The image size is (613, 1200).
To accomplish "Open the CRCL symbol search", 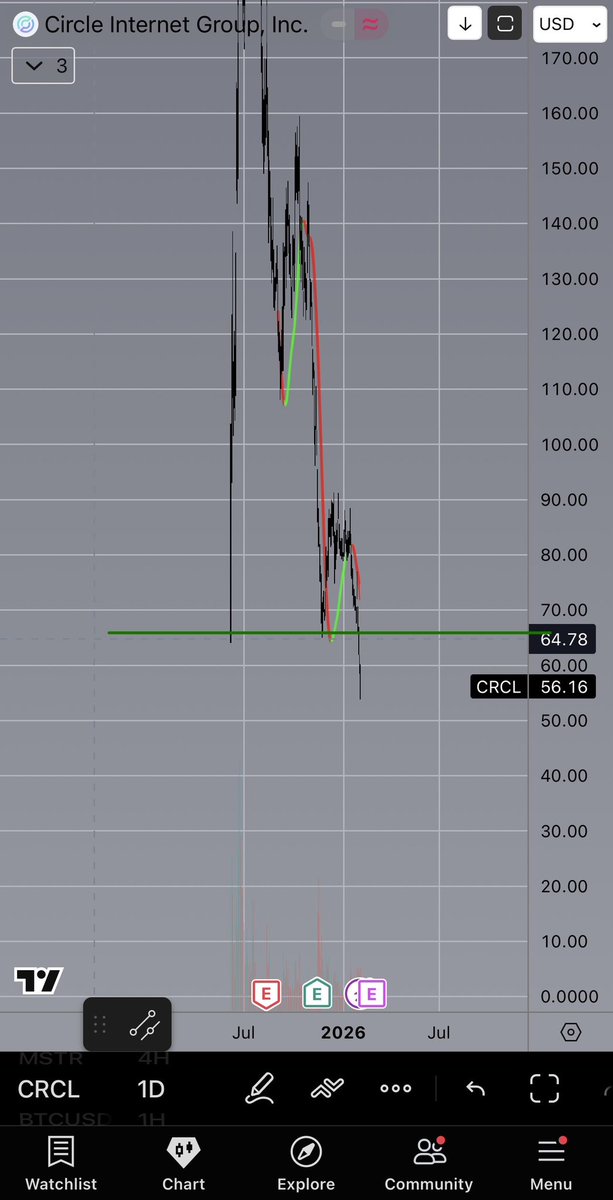I will coord(48,1089).
